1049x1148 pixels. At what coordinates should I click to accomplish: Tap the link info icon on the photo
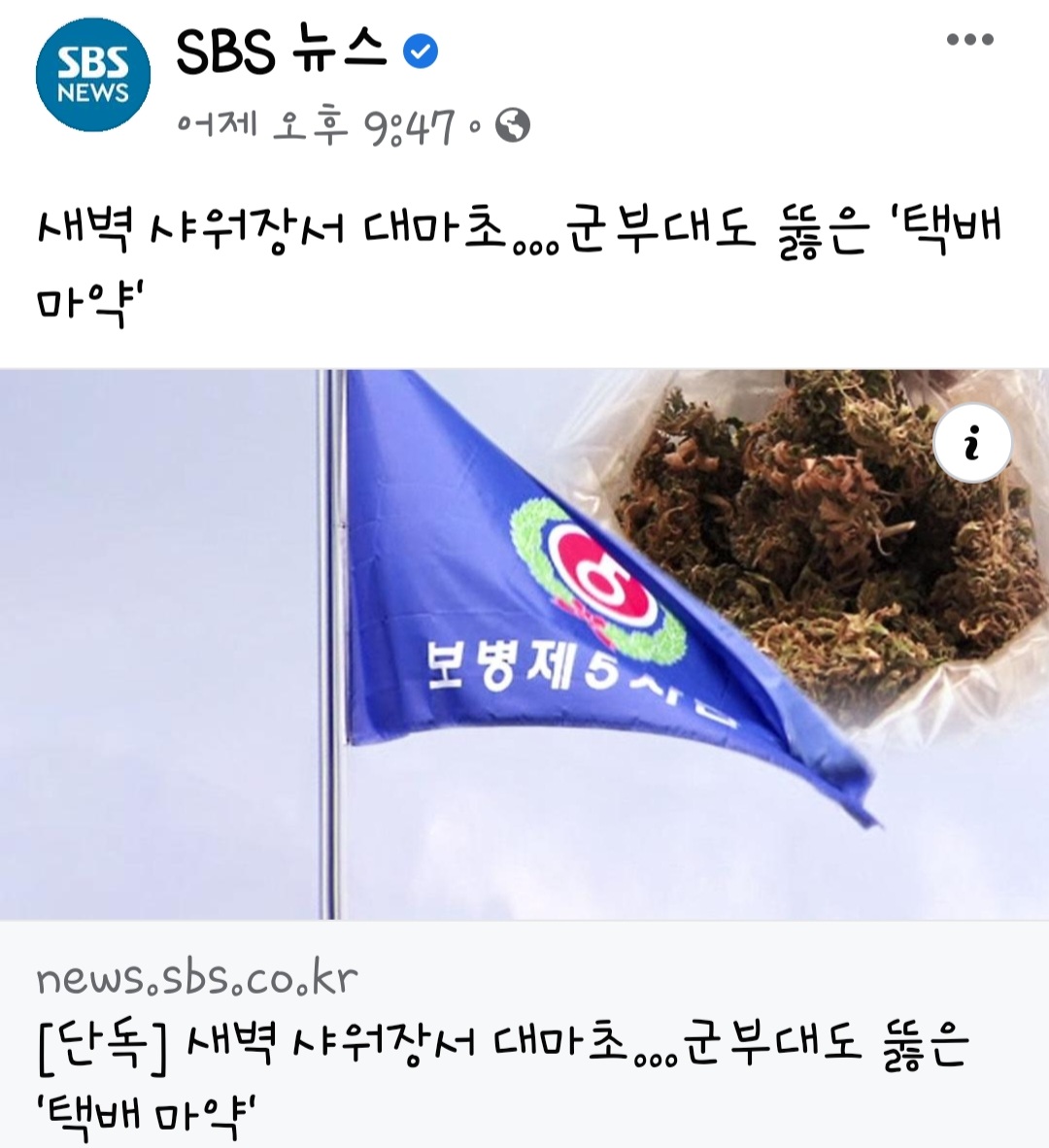pos(972,444)
